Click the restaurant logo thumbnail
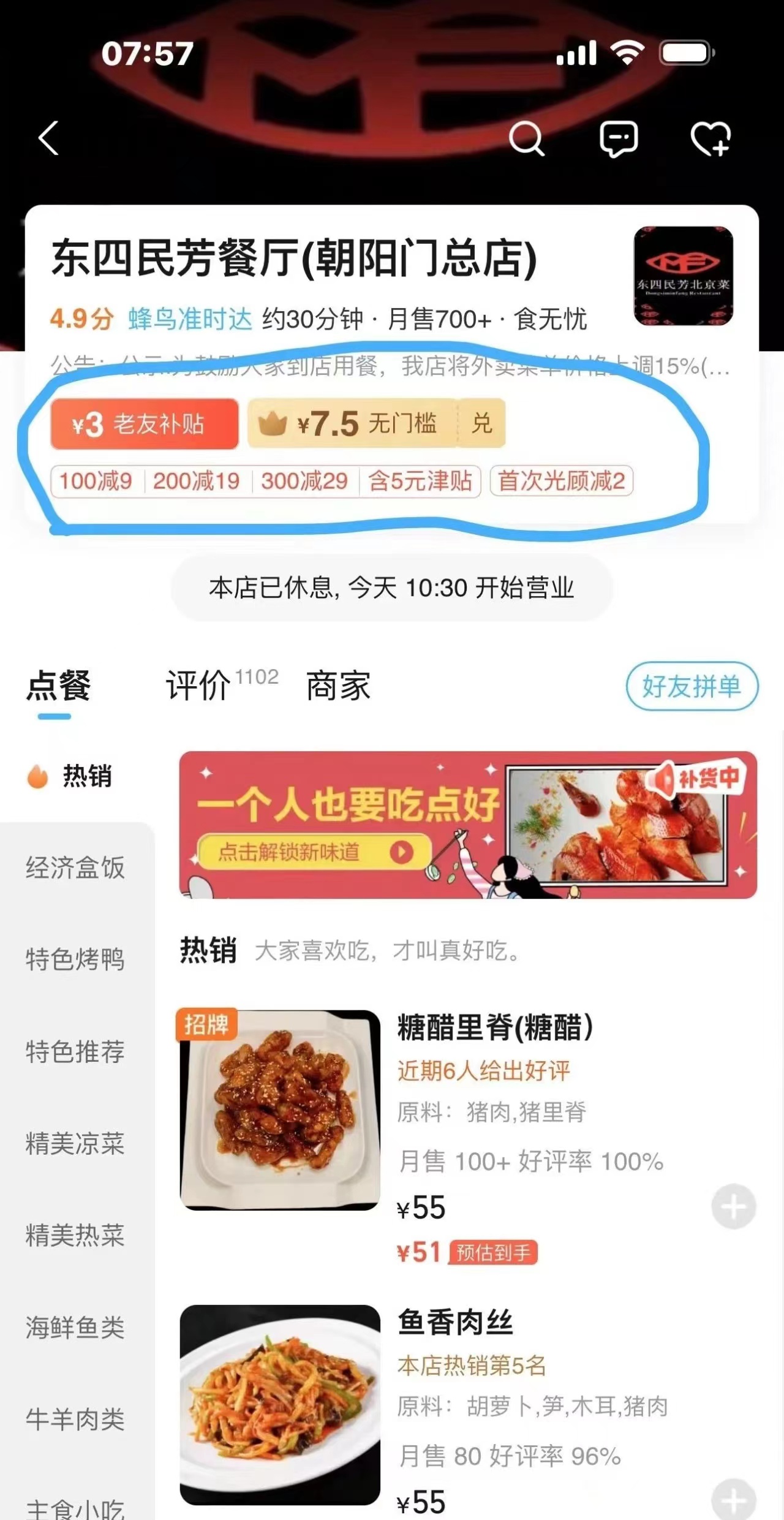This screenshot has width=784, height=1520. (x=683, y=274)
